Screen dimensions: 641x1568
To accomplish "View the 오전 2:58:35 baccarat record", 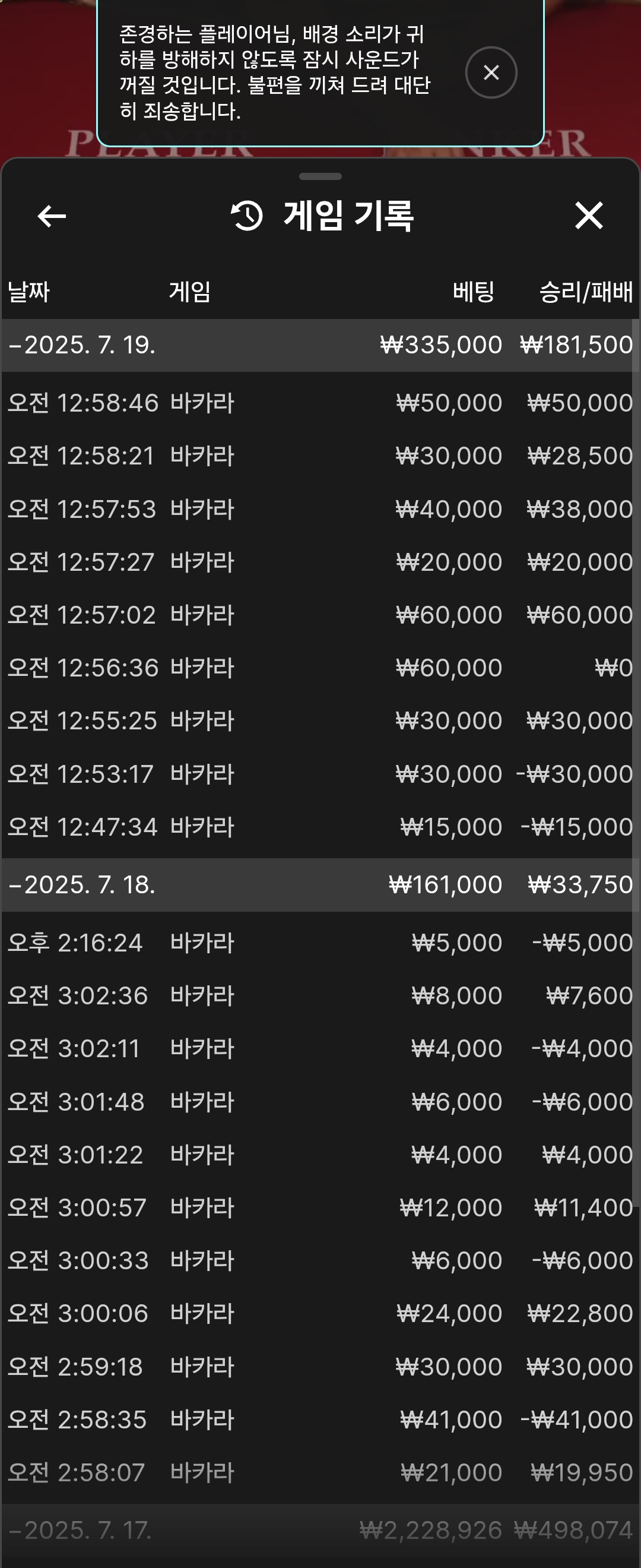I will tap(320, 1420).
